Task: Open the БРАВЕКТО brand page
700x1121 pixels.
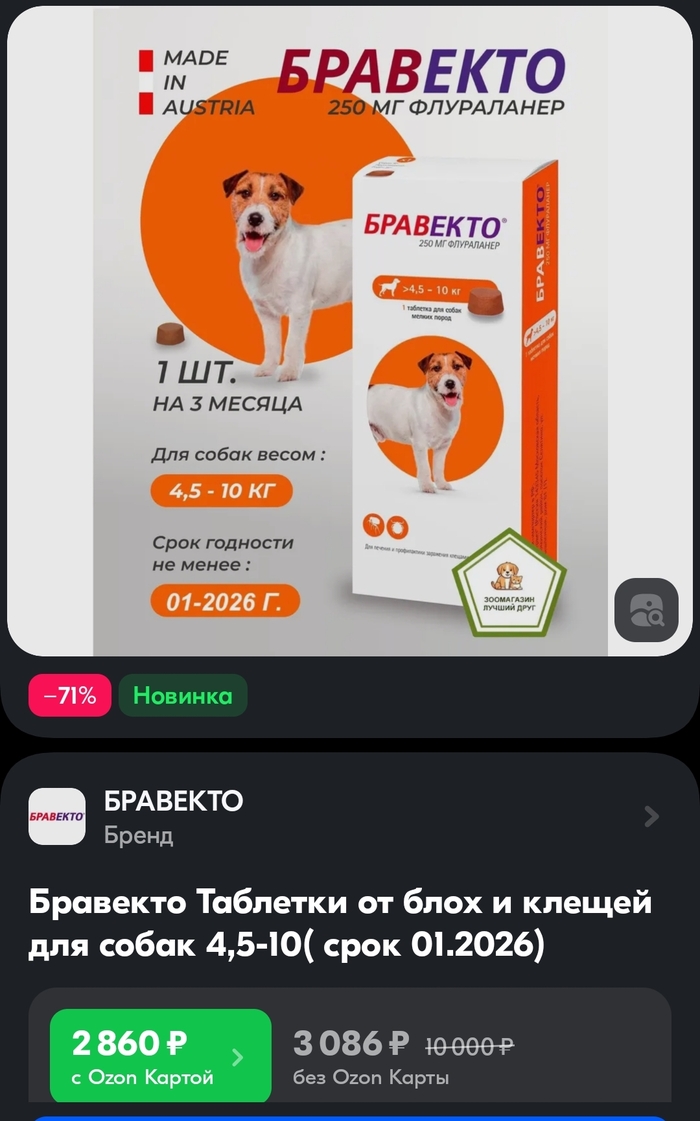Action: (x=350, y=817)
